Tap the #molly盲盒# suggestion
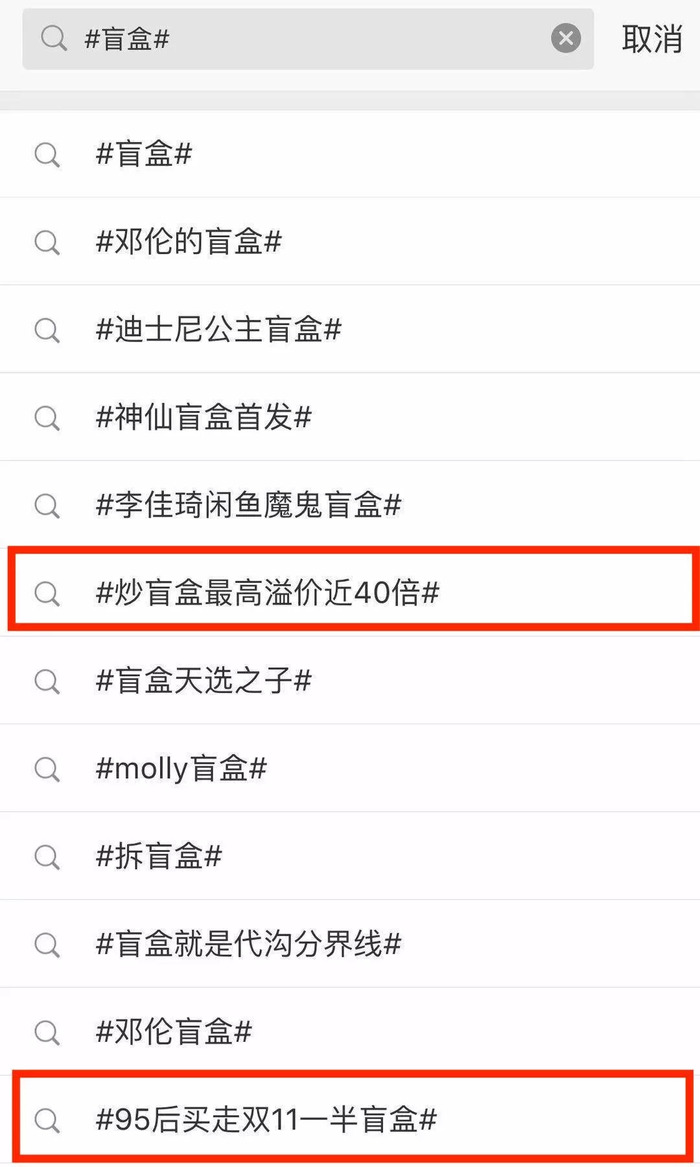700x1167 pixels. pyautogui.click(x=350, y=769)
